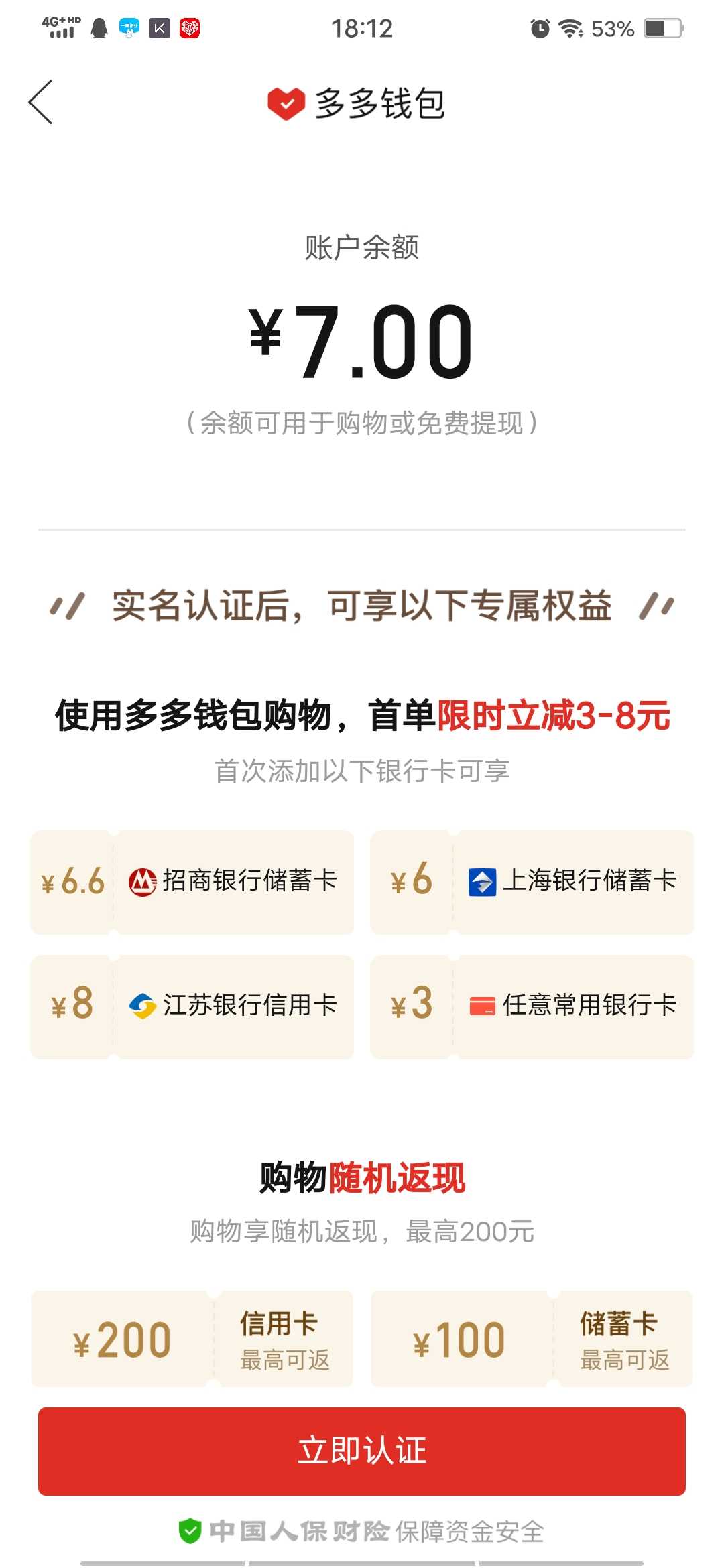
Task: Pick the 任意常用银行卡 ¥3 offer
Action: pos(532,1006)
